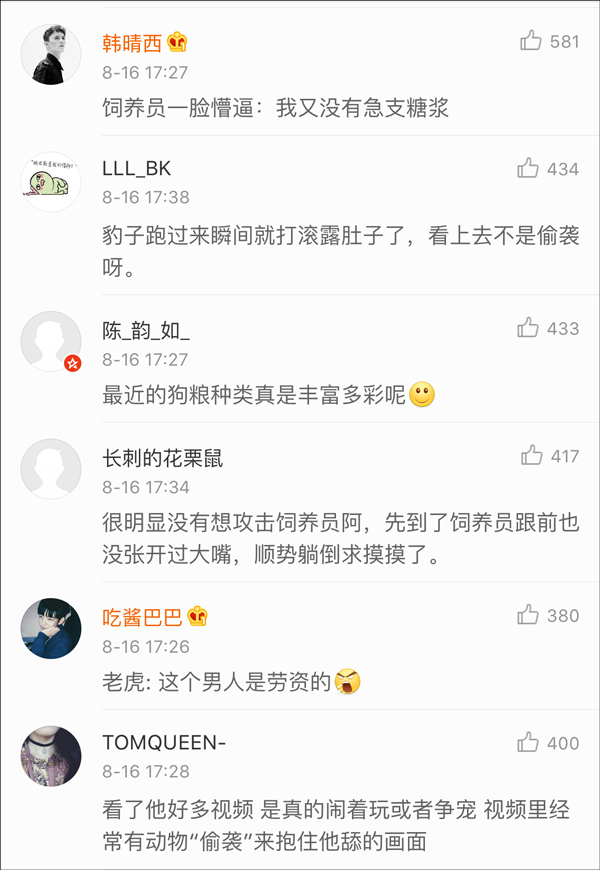The image size is (600, 870).
Task: Like 长刺的花栗鼠's comment
Action: [x=532, y=456]
